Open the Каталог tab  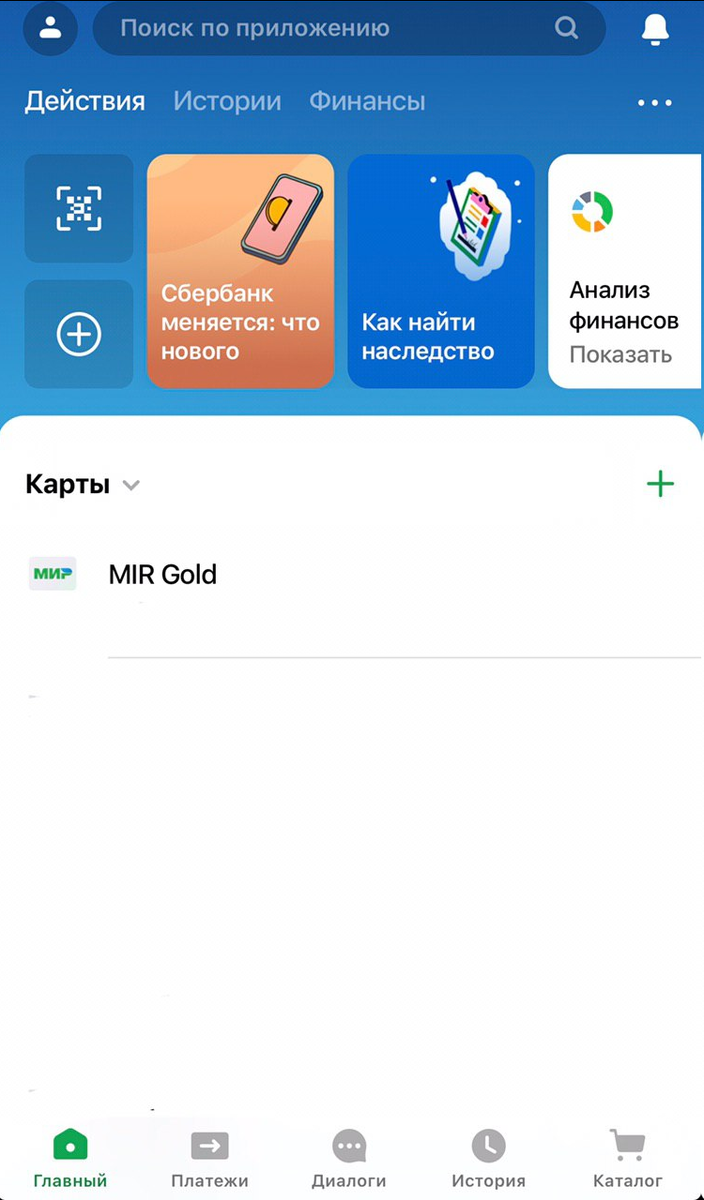[x=627, y=1160]
